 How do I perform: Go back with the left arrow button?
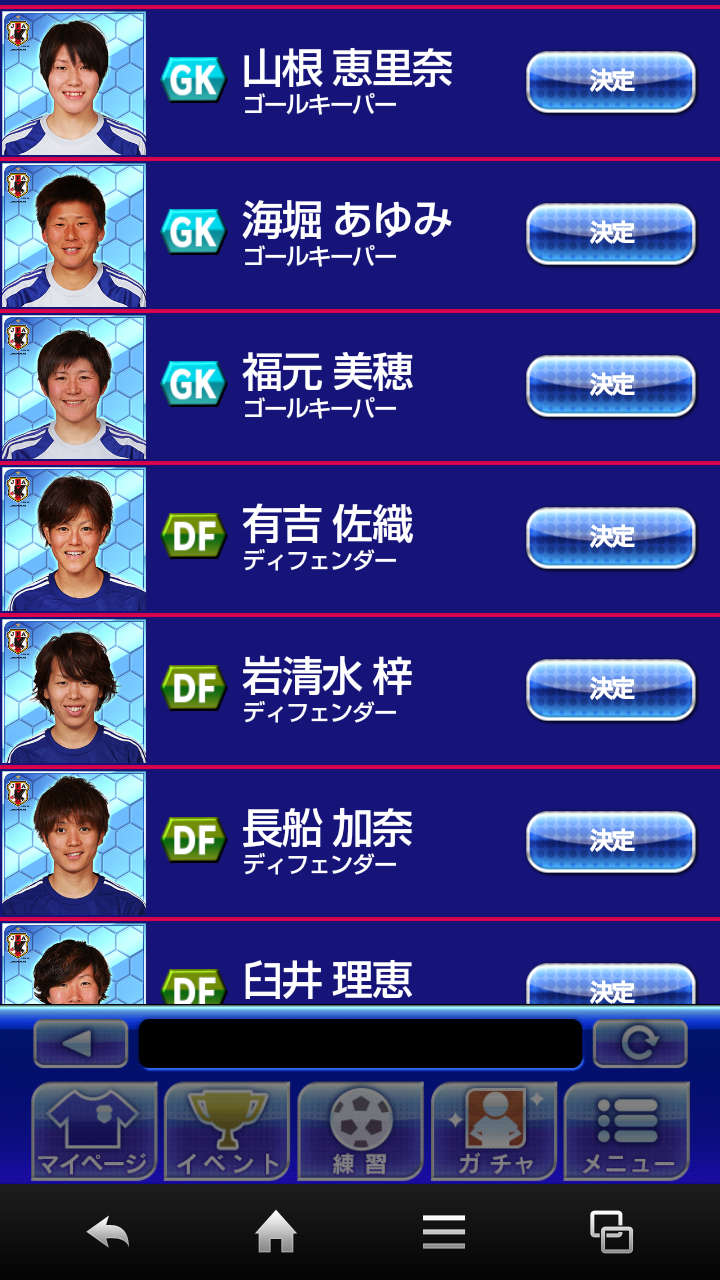point(80,1044)
